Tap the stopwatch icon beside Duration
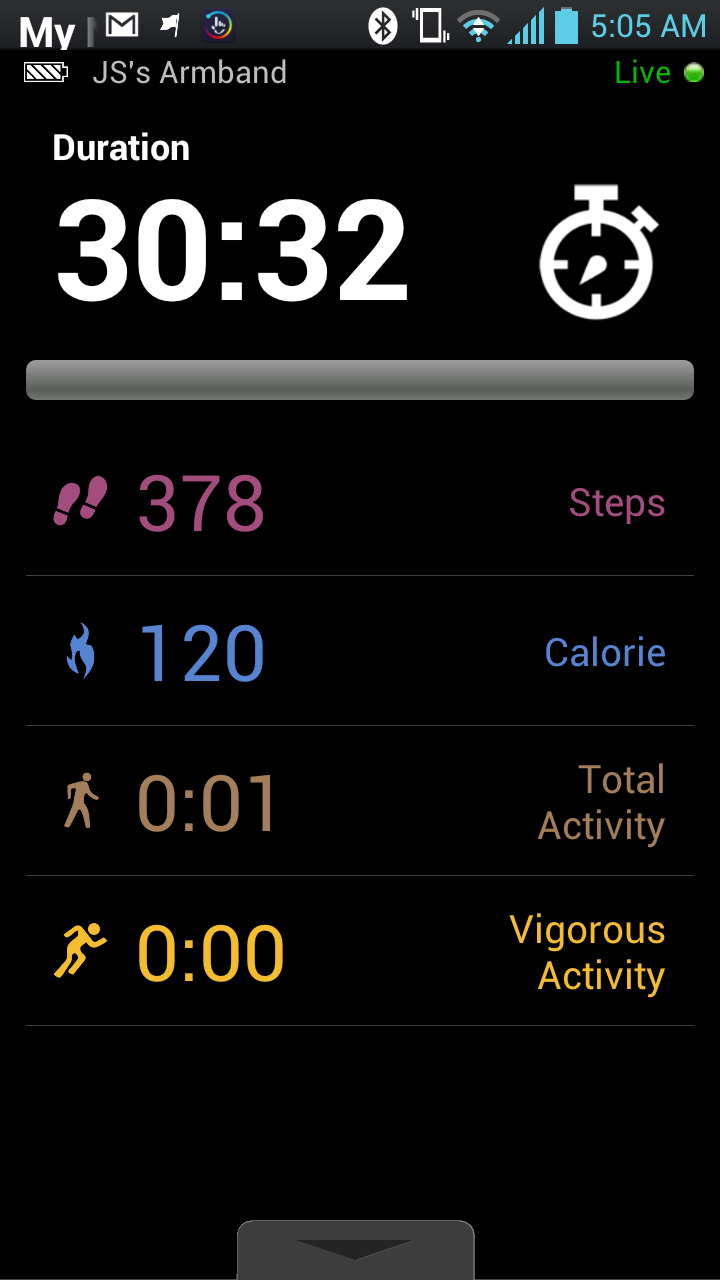Viewport: 720px width, 1280px height. [597, 252]
